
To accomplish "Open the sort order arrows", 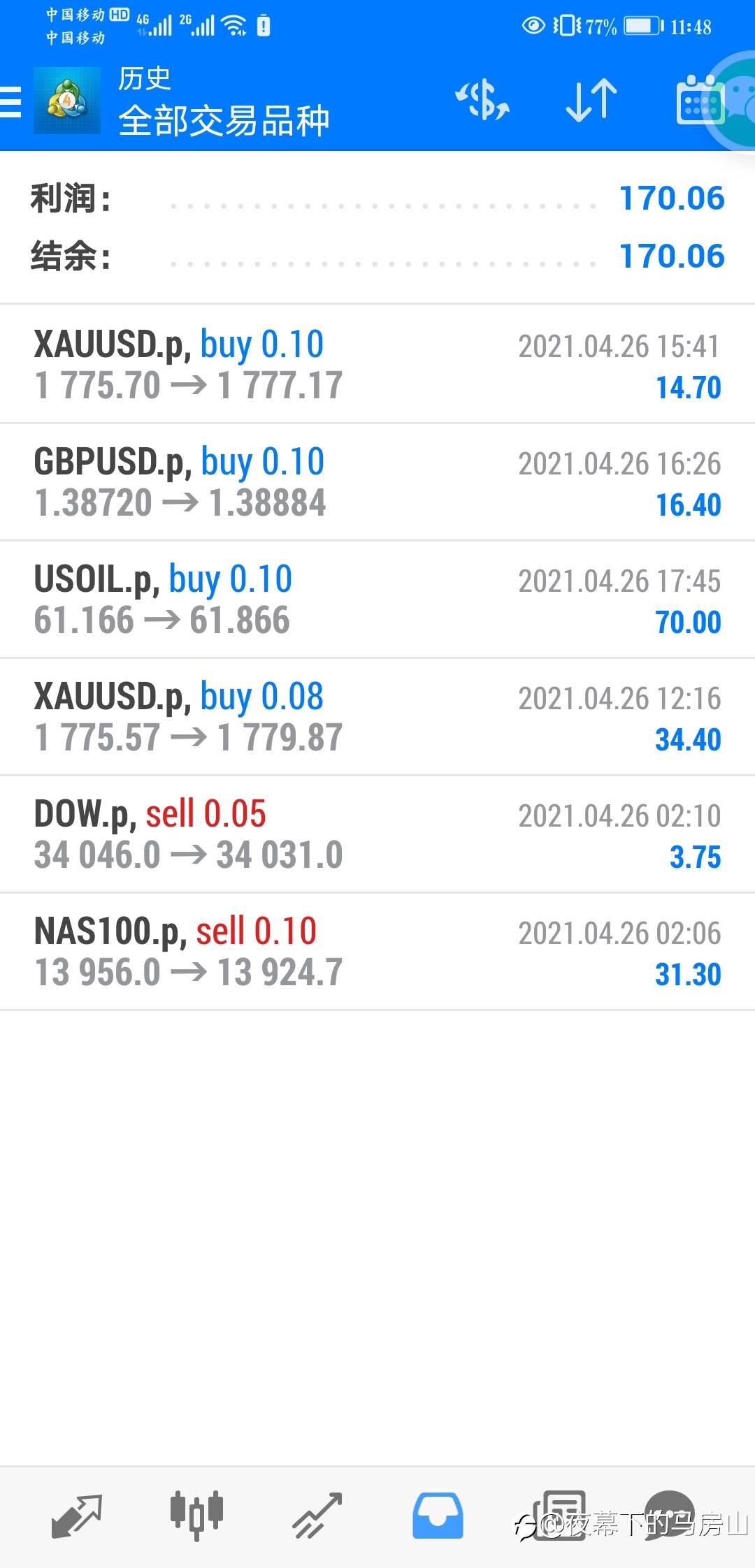I will coord(591,101).
